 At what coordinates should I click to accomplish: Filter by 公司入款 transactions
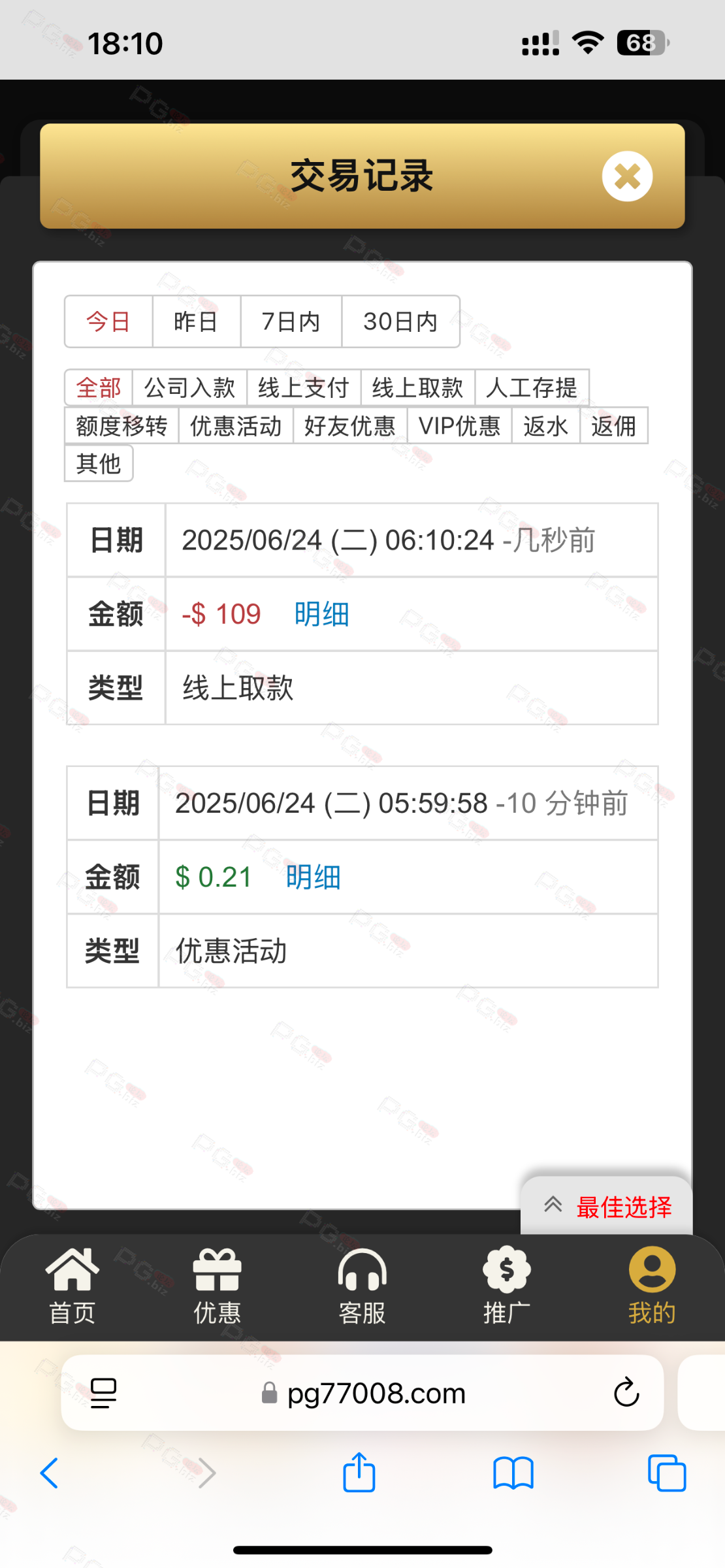tap(189, 387)
